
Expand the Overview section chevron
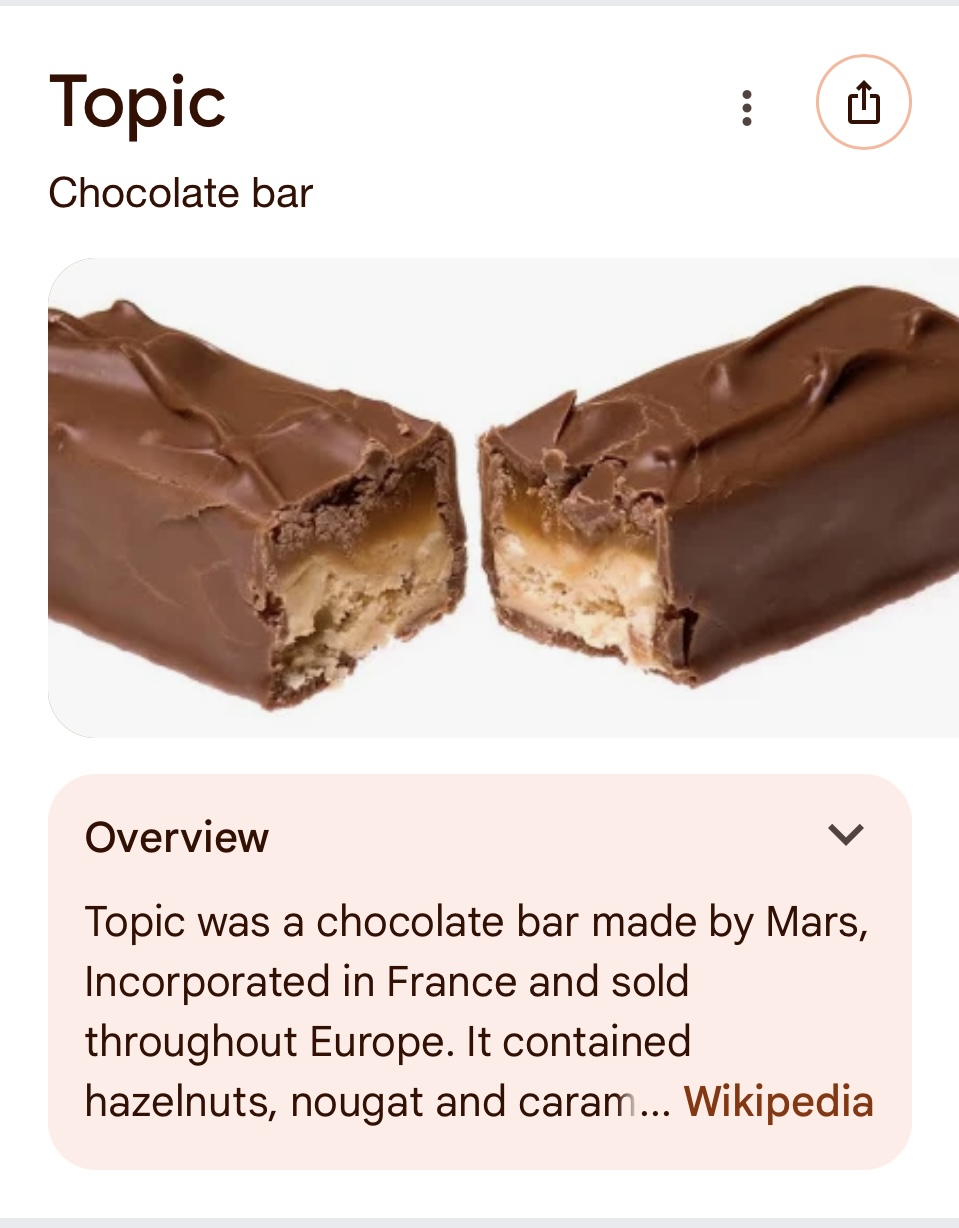pyautogui.click(x=846, y=834)
